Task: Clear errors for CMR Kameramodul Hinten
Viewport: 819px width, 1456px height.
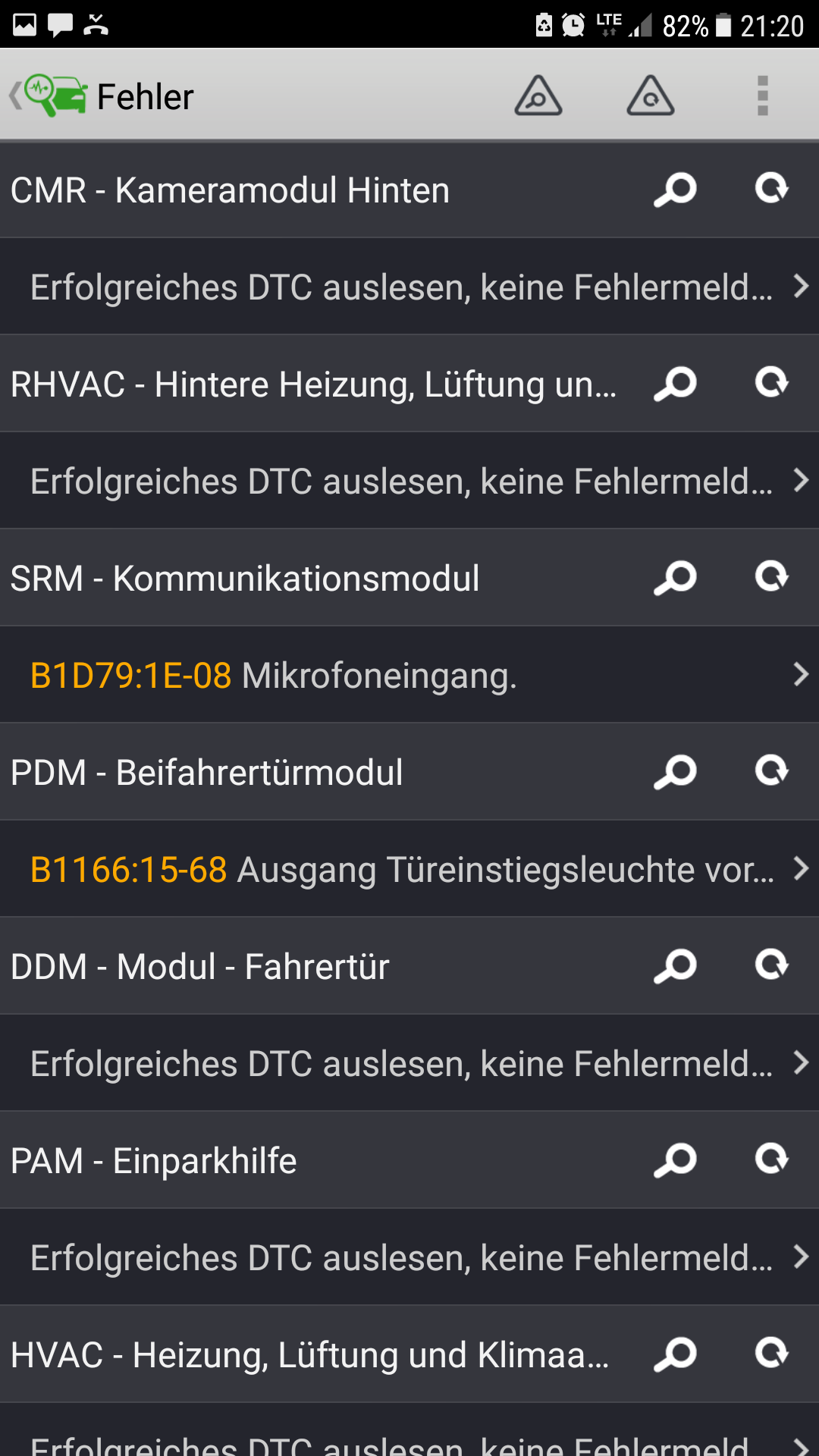Action: [x=772, y=190]
